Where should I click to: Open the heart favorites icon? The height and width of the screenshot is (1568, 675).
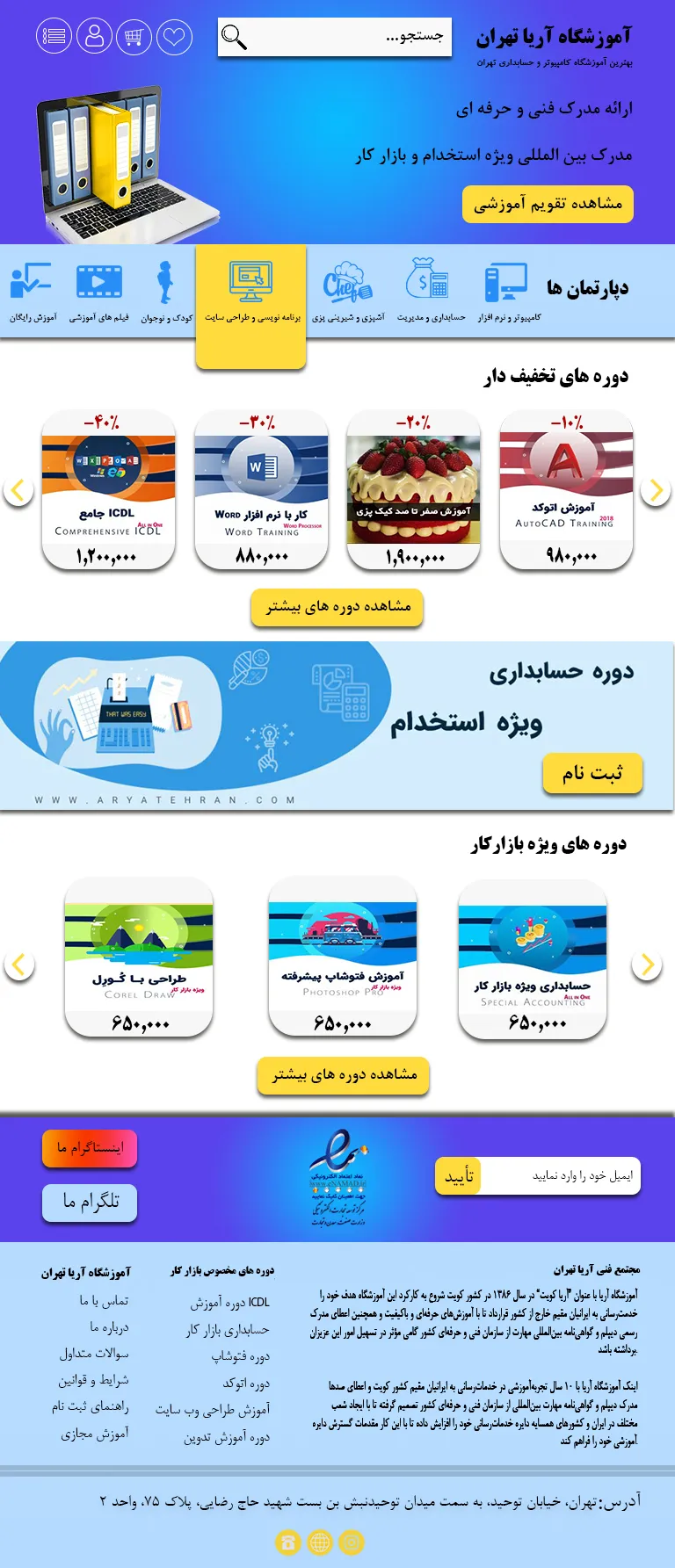coord(174,37)
